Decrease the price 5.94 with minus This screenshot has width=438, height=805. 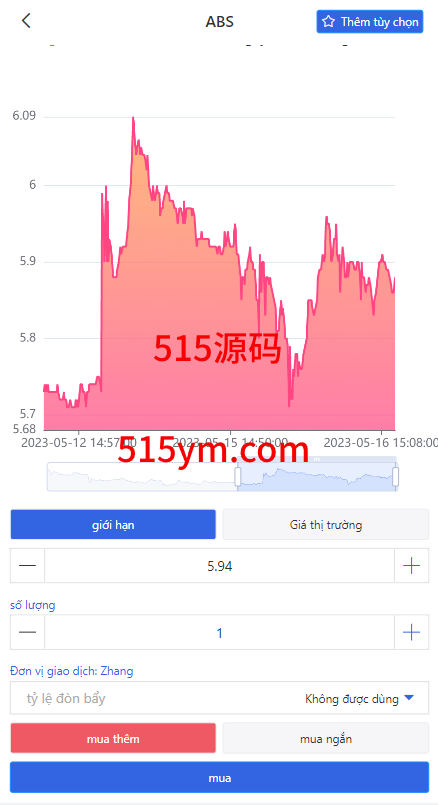click(x=27, y=566)
